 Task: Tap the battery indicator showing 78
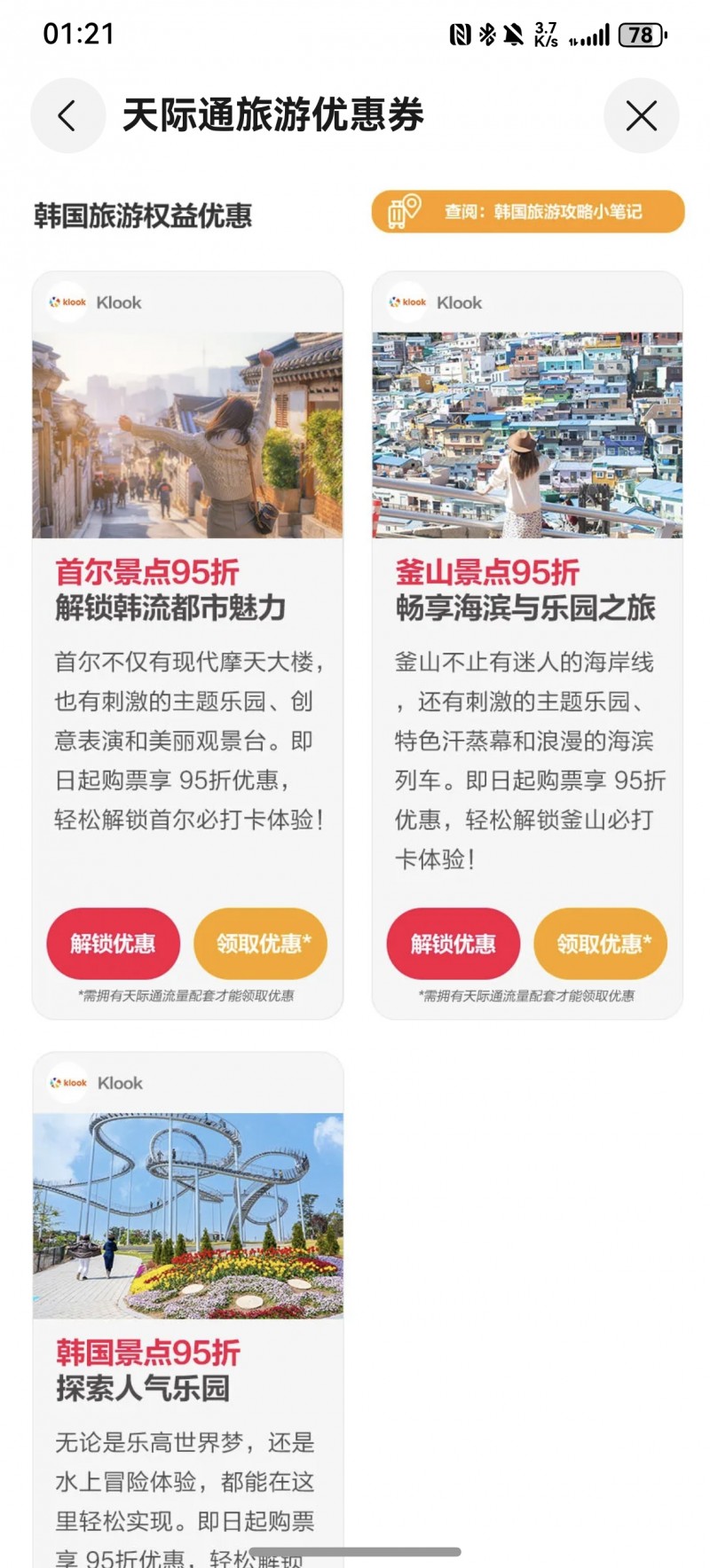[642, 35]
